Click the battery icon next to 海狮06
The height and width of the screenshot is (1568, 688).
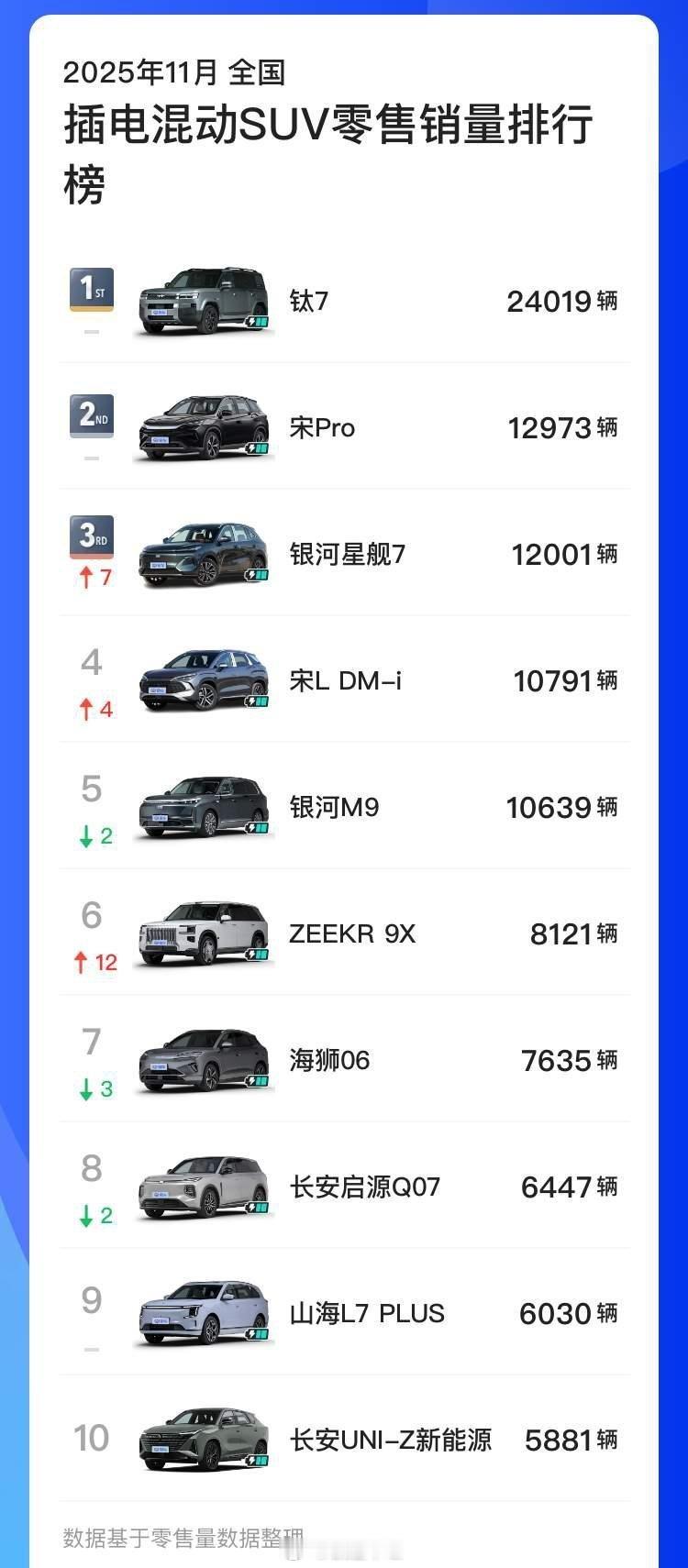pyautogui.click(x=257, y=1080)
